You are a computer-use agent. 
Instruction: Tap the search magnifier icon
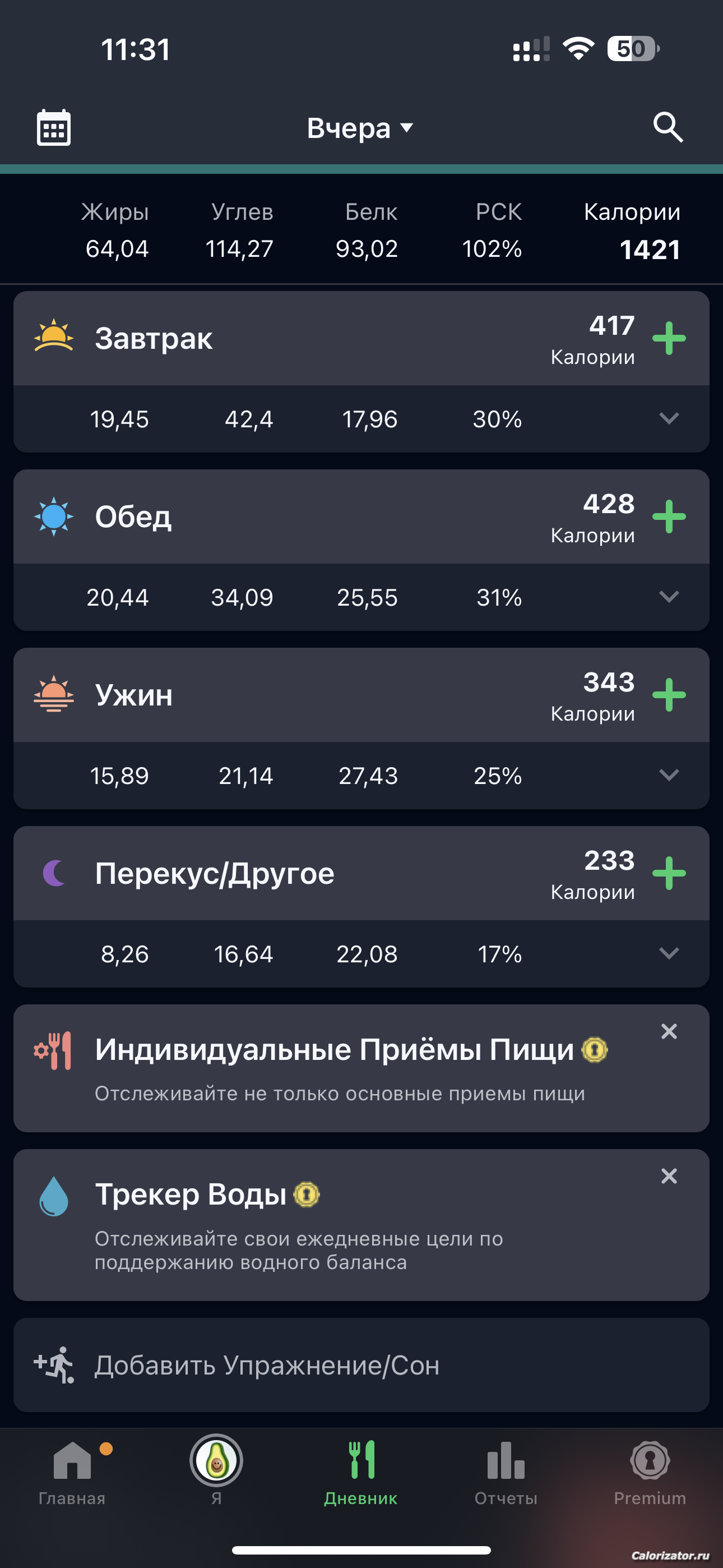(668, 127)
